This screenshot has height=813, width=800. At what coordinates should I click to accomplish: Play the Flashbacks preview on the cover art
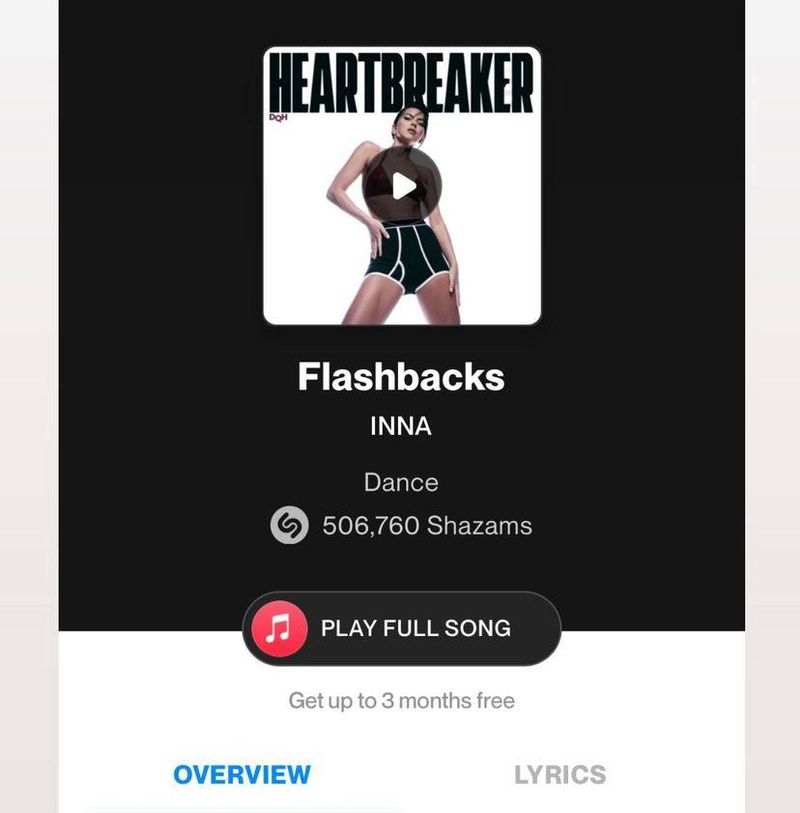tap(402, 186)
